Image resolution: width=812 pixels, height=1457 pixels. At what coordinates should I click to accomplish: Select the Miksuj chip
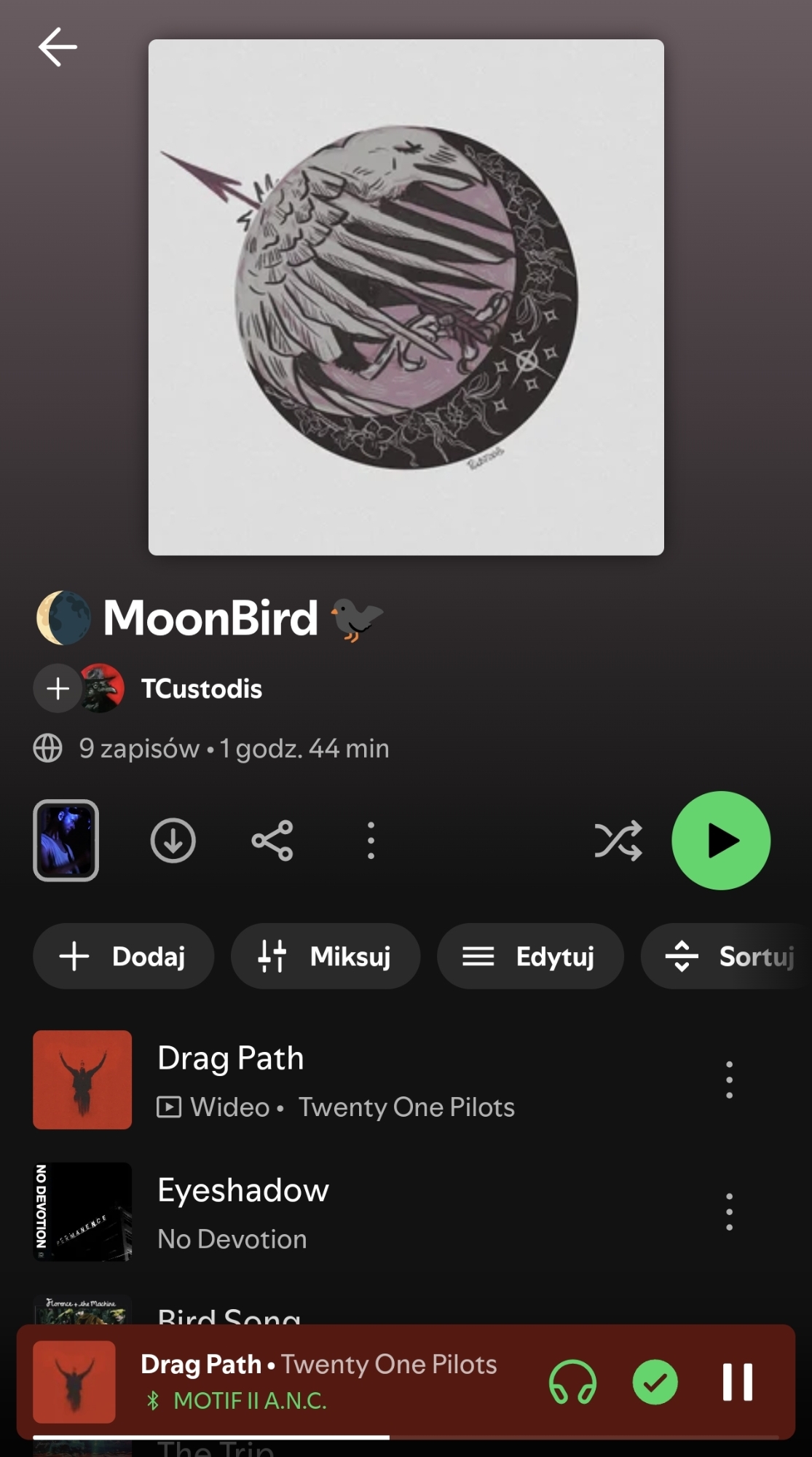tap(325, 956)
